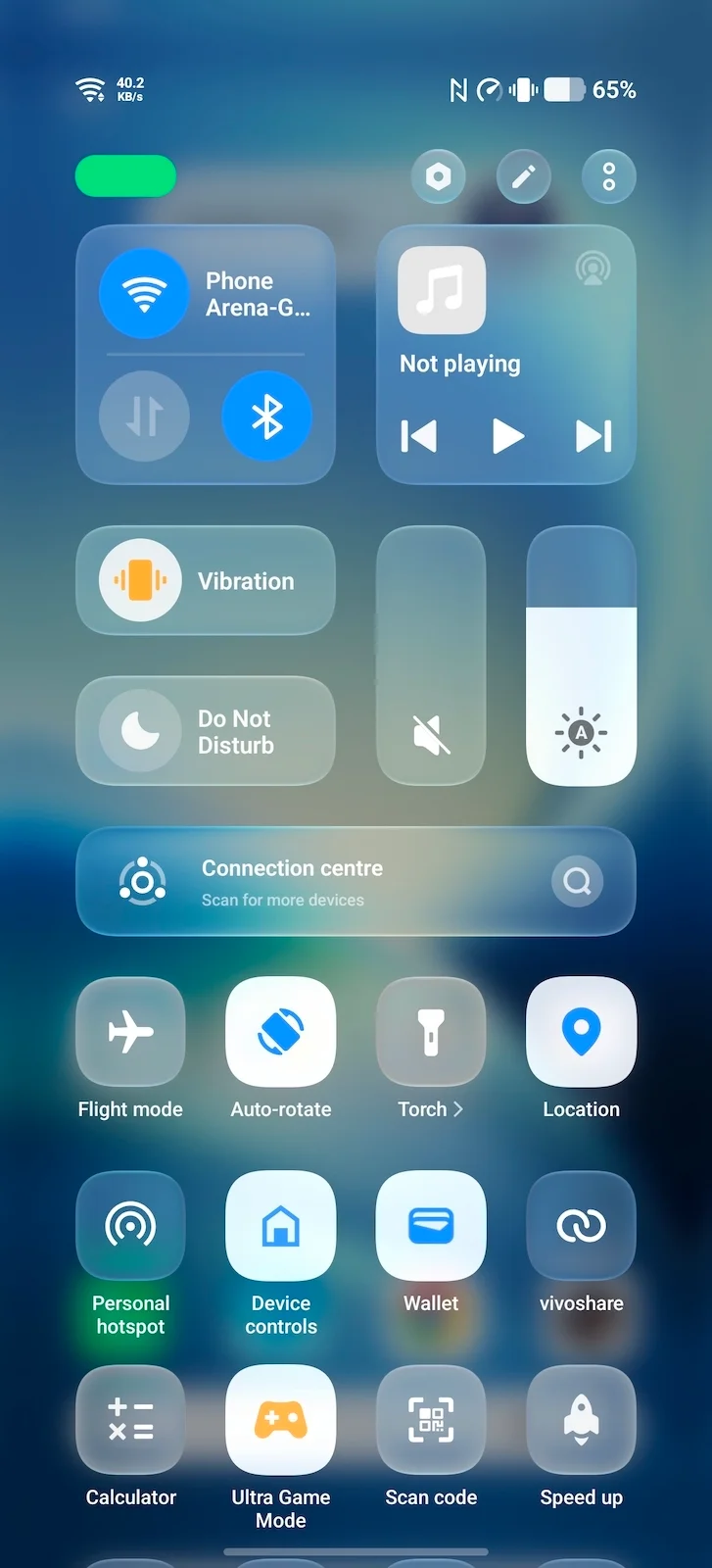Open settings via the hexagon gear icon
This screenshot has height=1568, width=712.
(439, 176)
